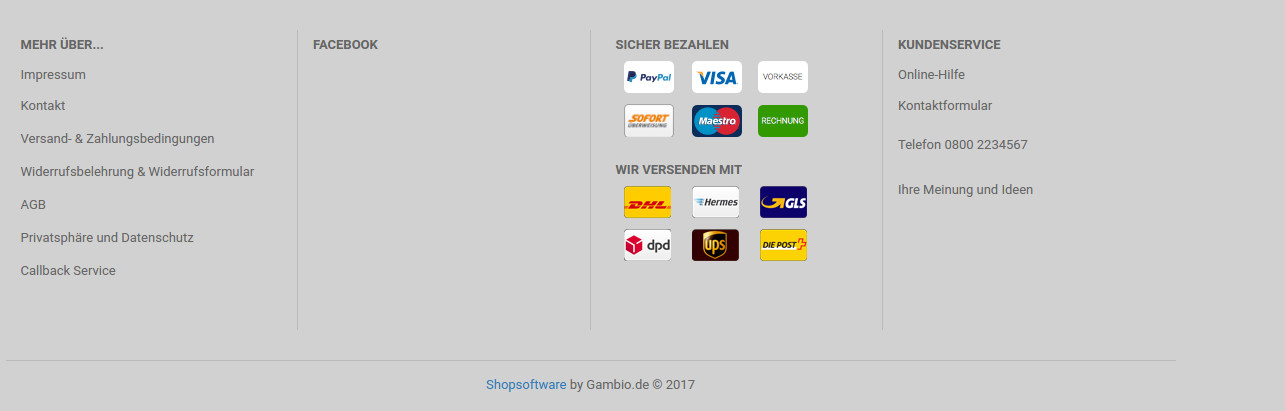Open Privatsphäre und Datenschutz

coord(107,238)
